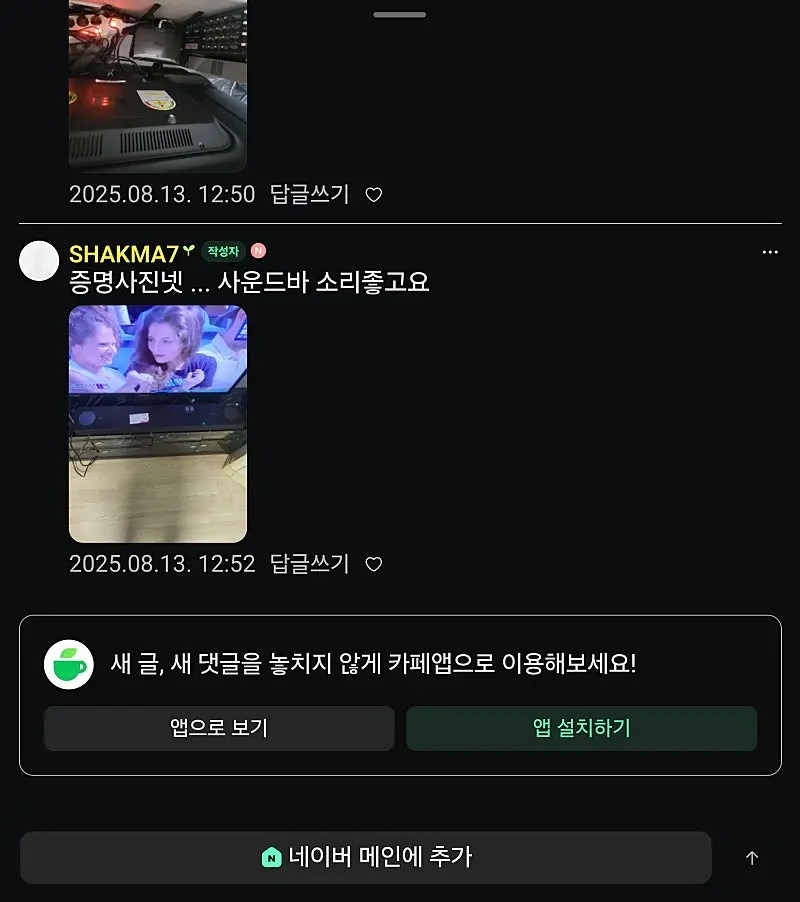
Task: Tap 답글쓰기 under the 12:50 comment
Action: point(309,195)
